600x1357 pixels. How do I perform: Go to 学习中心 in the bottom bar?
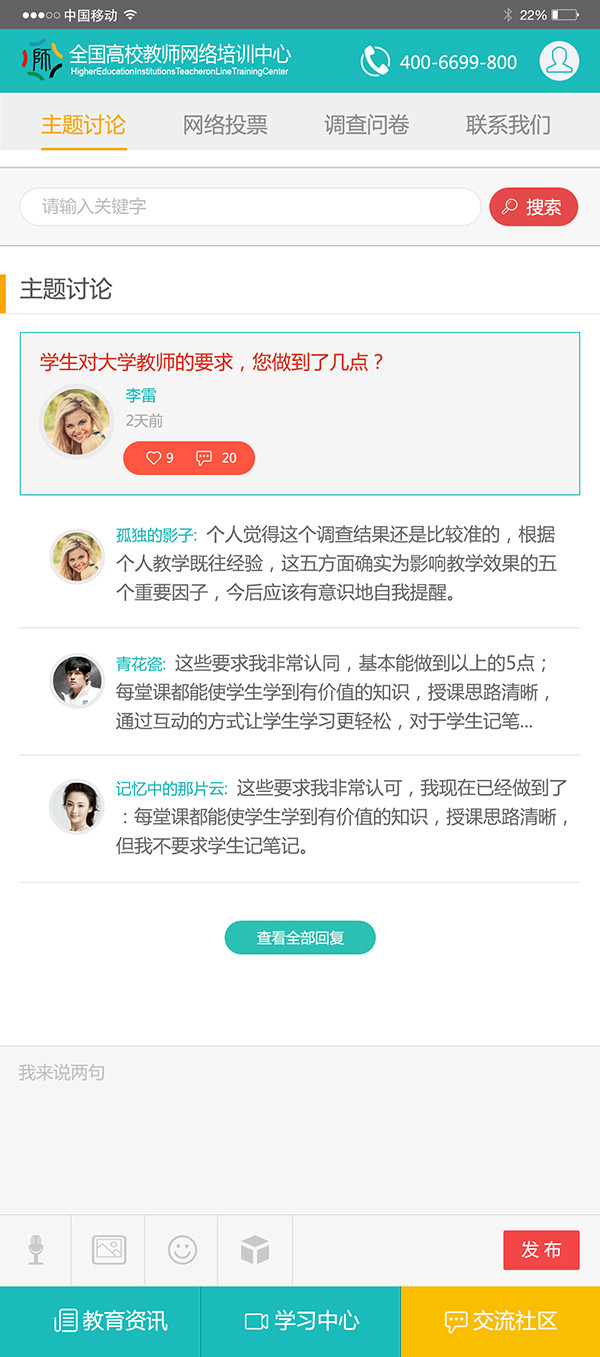coord(300,1321)
